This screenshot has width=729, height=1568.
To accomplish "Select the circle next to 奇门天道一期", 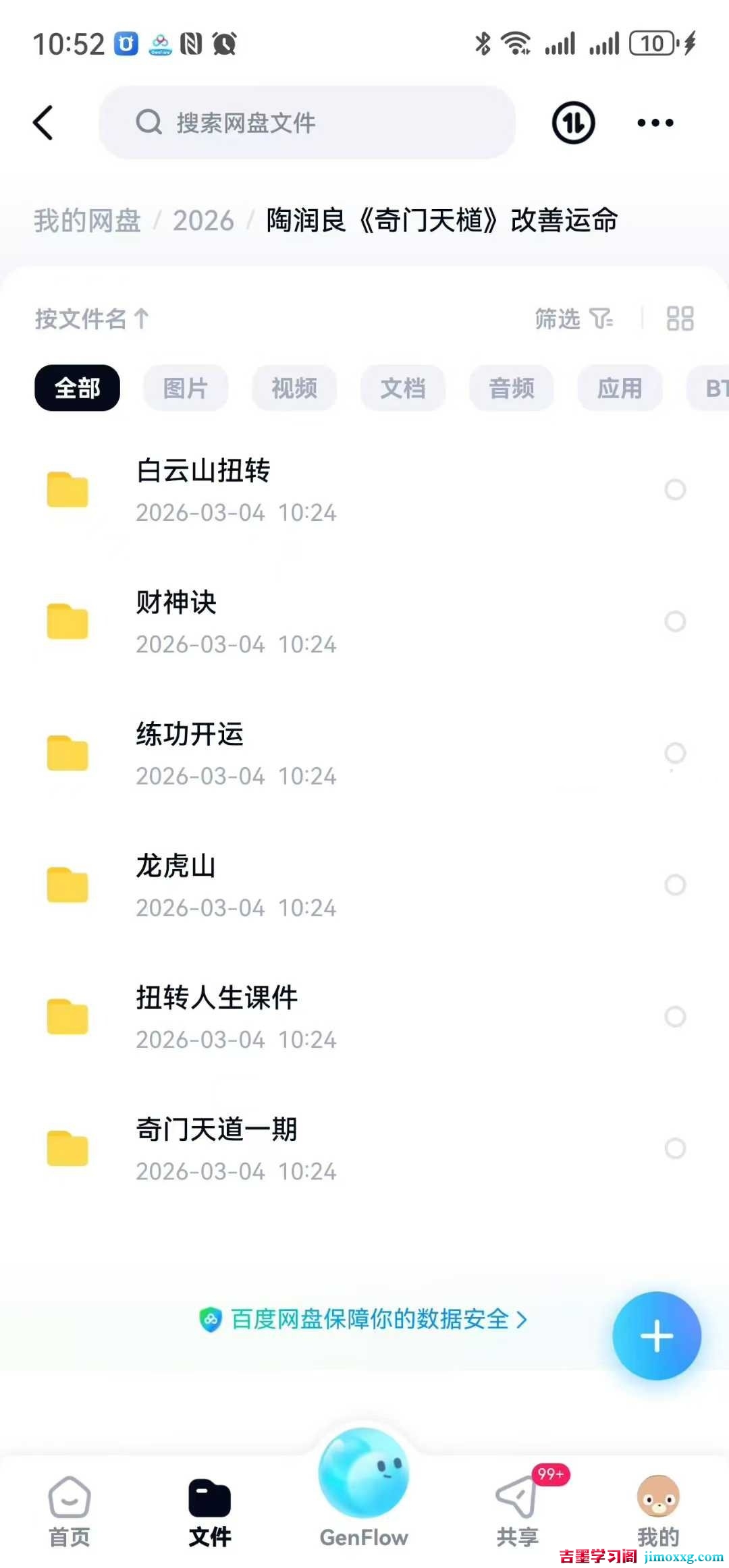I will 675,1148.
